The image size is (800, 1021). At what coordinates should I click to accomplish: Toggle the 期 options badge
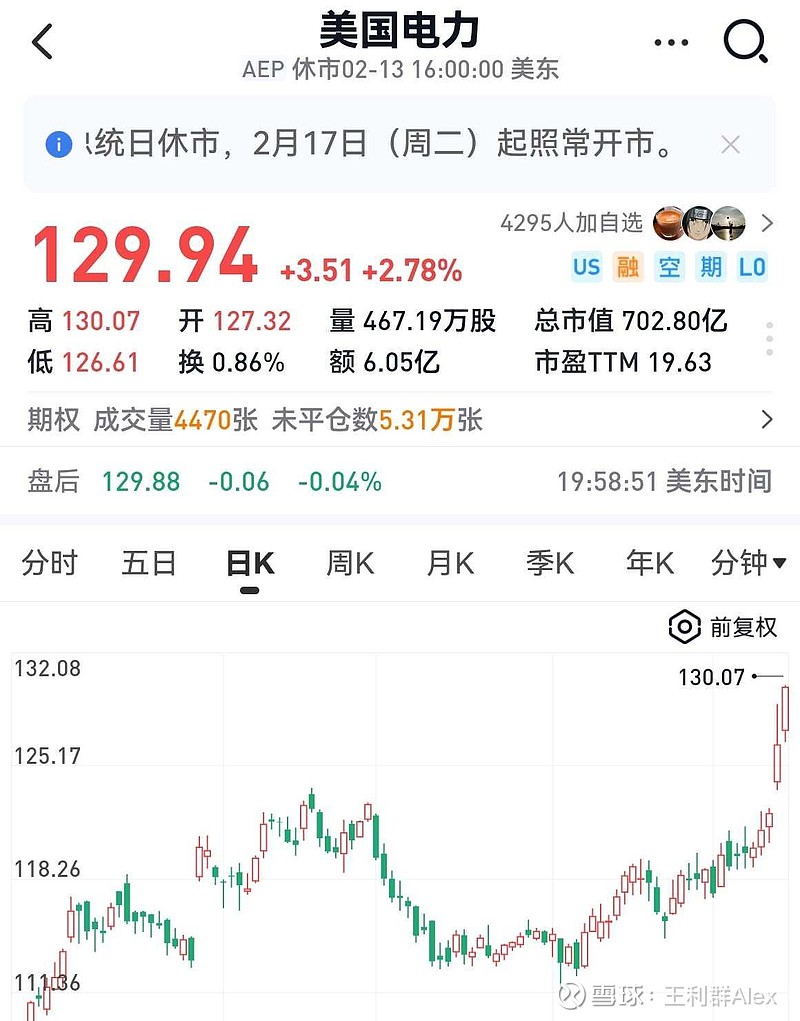coord(710,267)
